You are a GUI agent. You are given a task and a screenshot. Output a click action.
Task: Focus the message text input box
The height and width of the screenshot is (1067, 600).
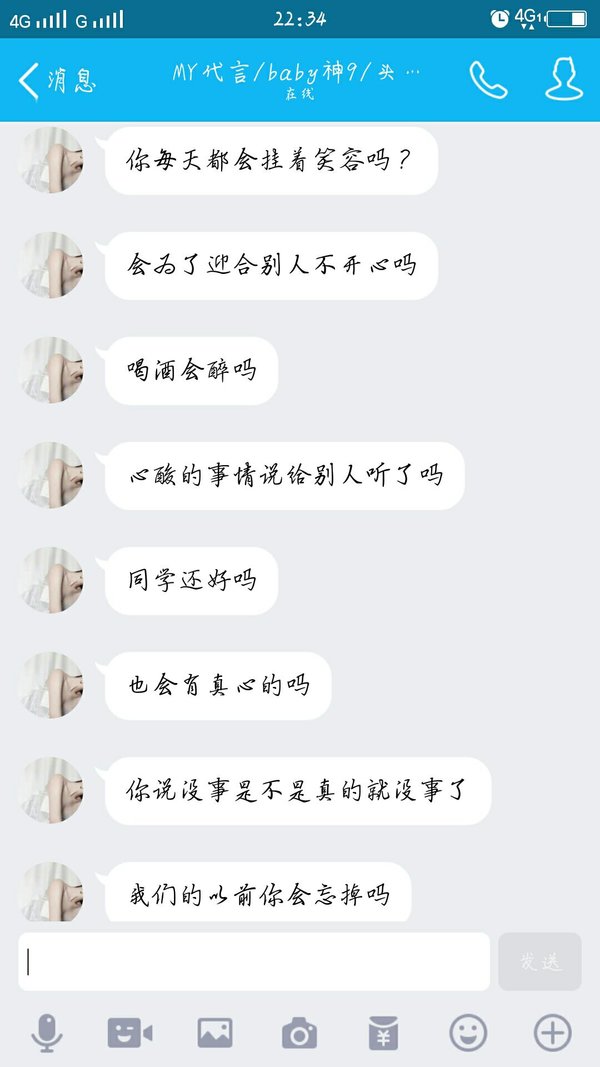(254, 961)
